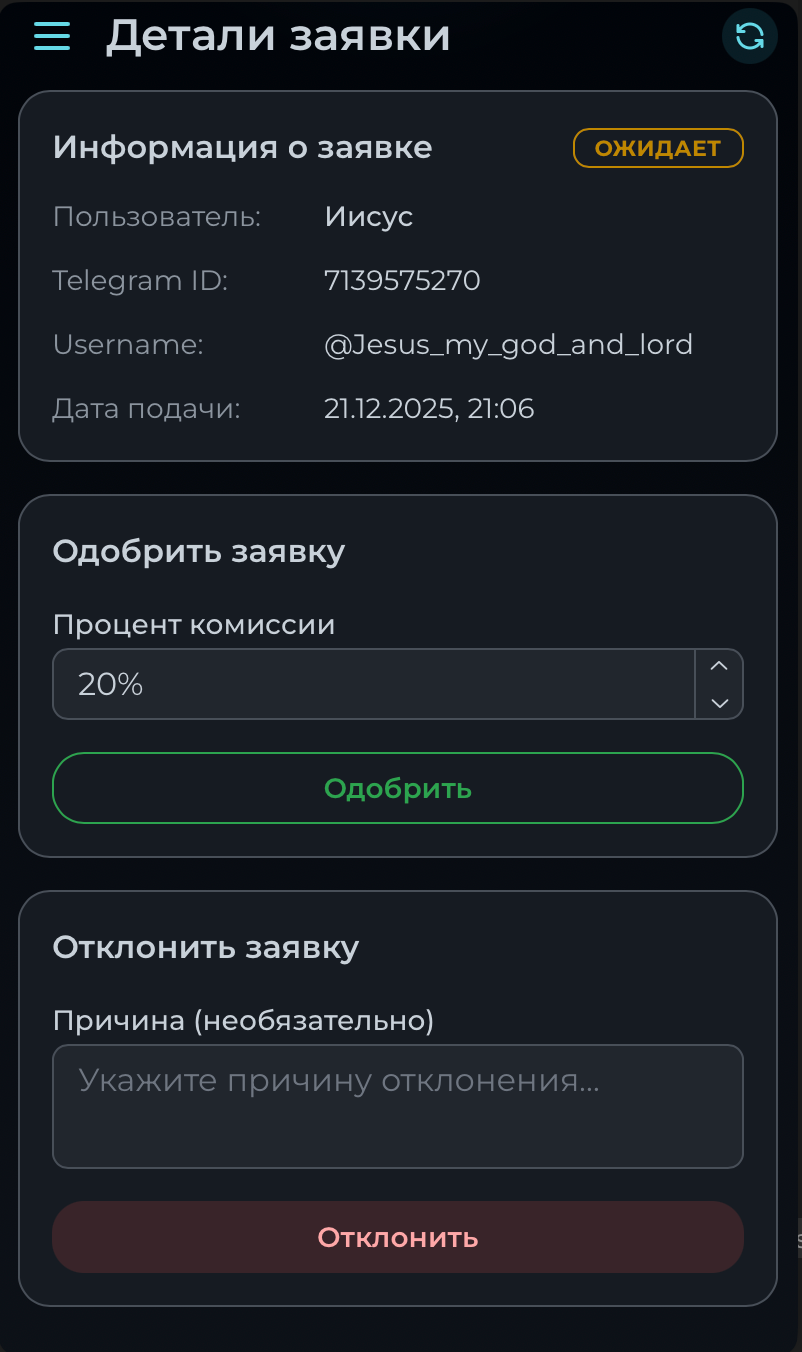Screen dimensions: 802x1352
Task: Click the ОЖИДАЕТ status badge
Action: click(657, 147)
